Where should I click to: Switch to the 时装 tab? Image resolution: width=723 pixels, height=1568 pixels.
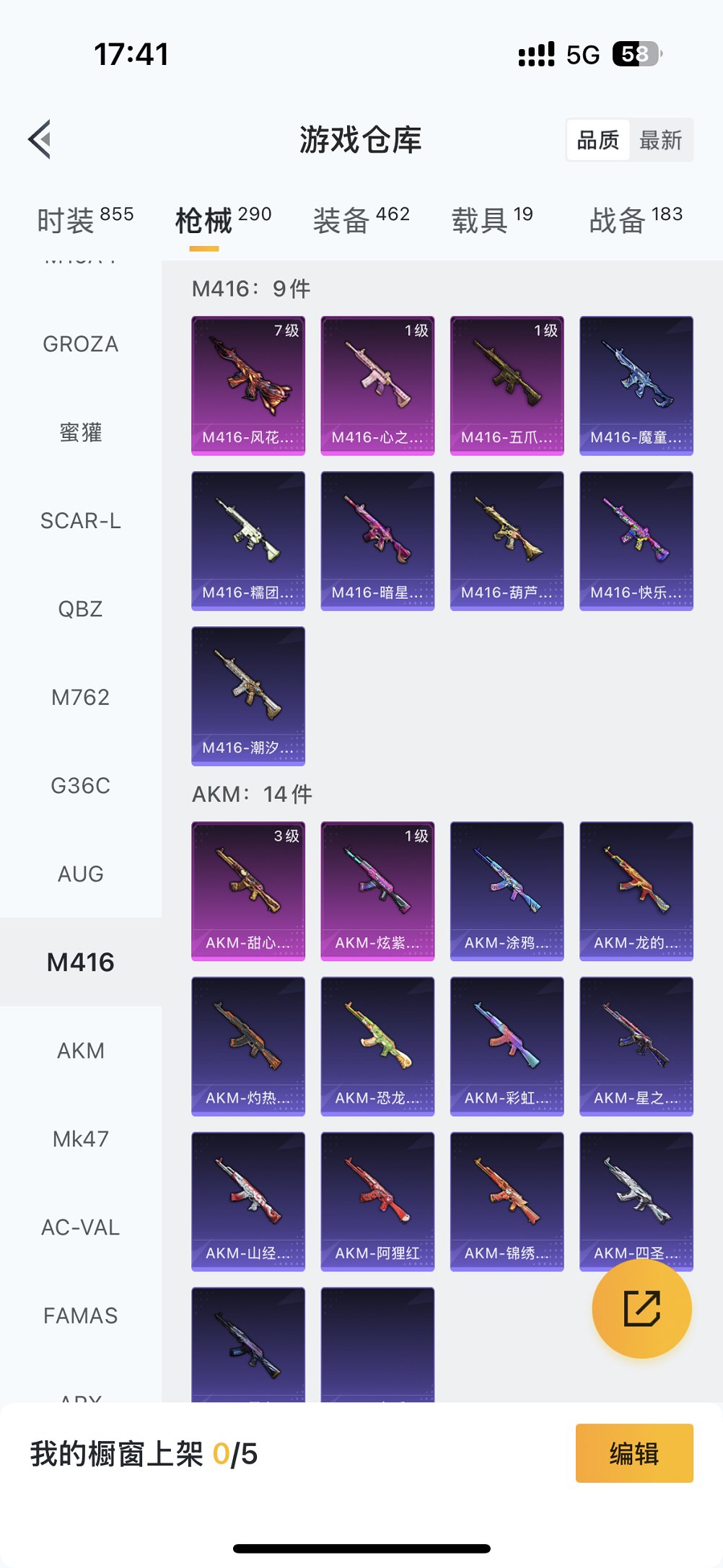84,219
